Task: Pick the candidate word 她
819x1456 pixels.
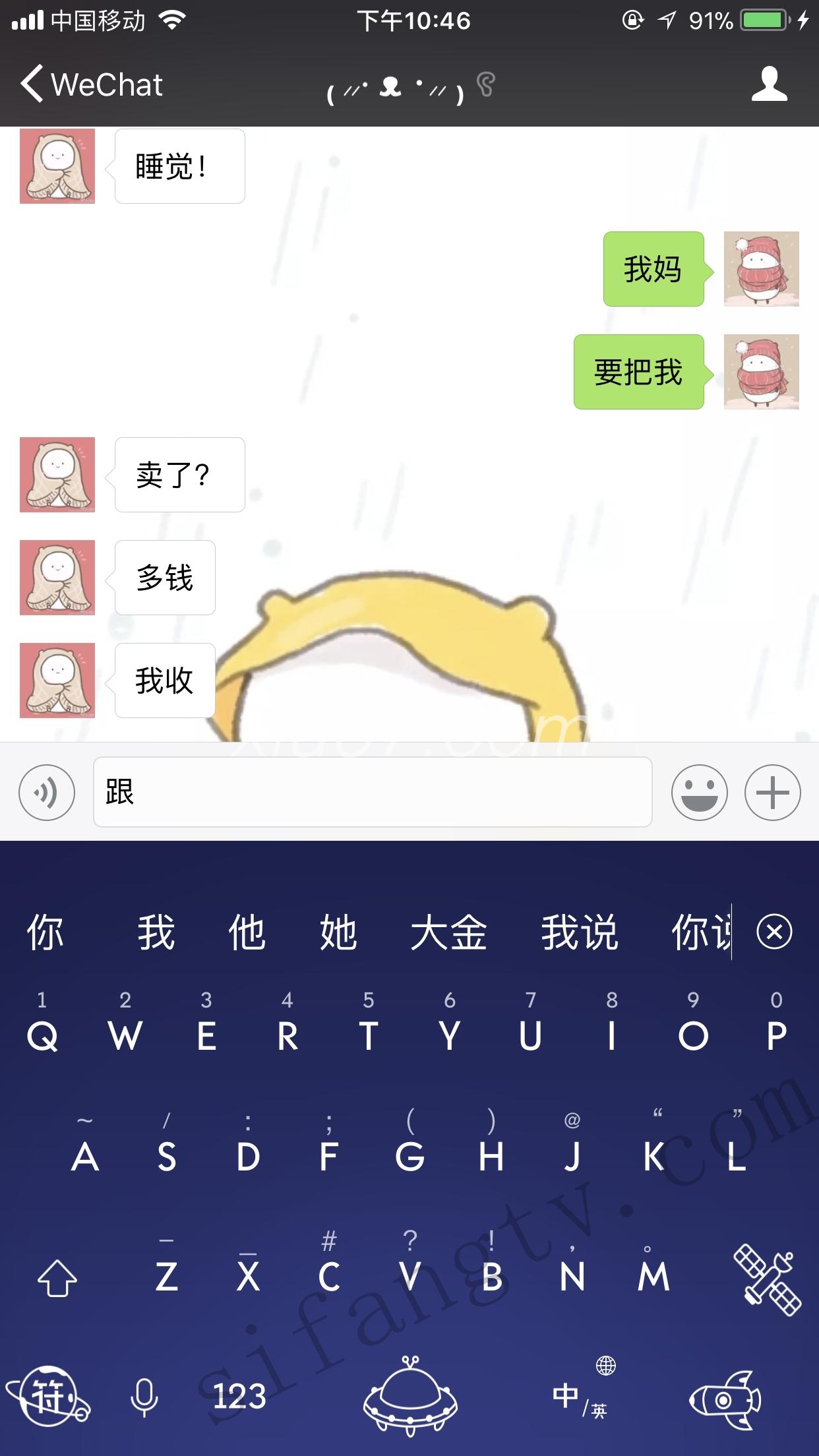Action: coord(338,932)
